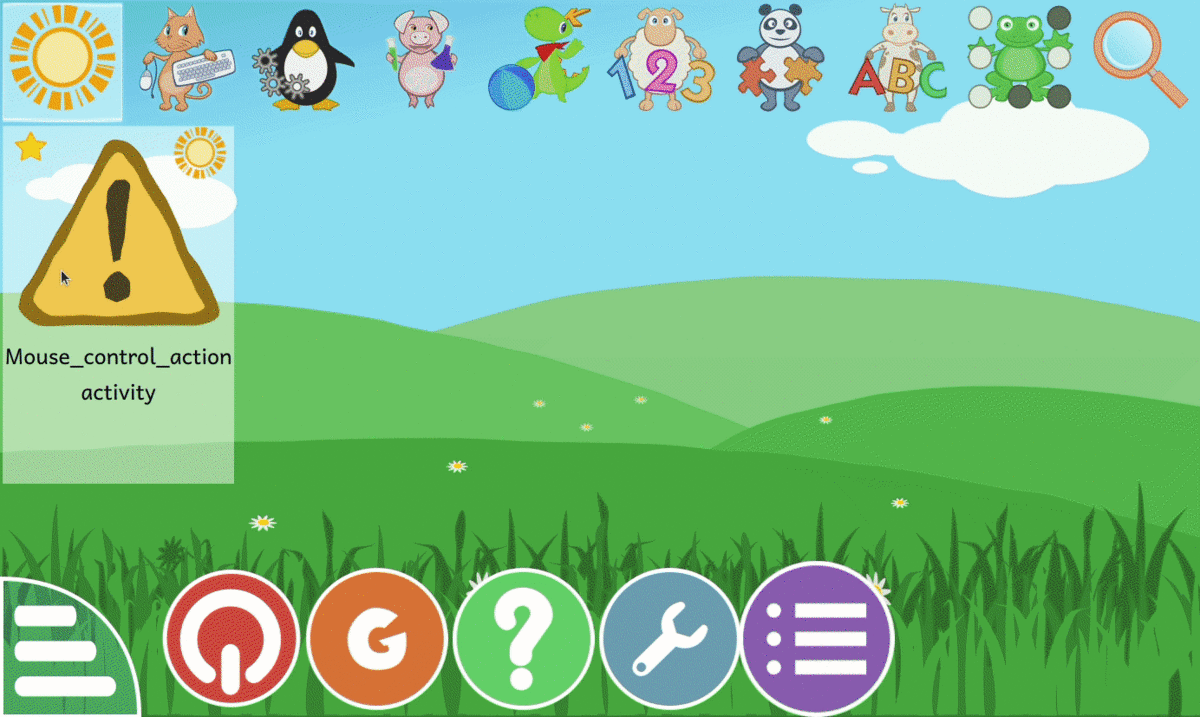Toggle the favorite star on Mouse_control_action activity

(31, 148)
